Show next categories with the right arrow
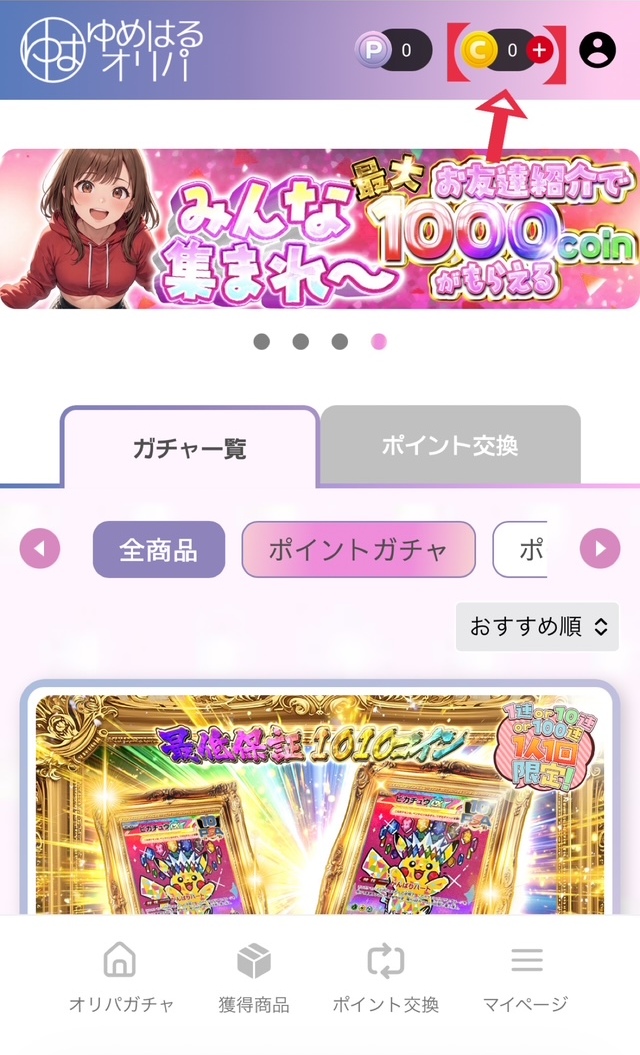 click(x=600, y=548)
